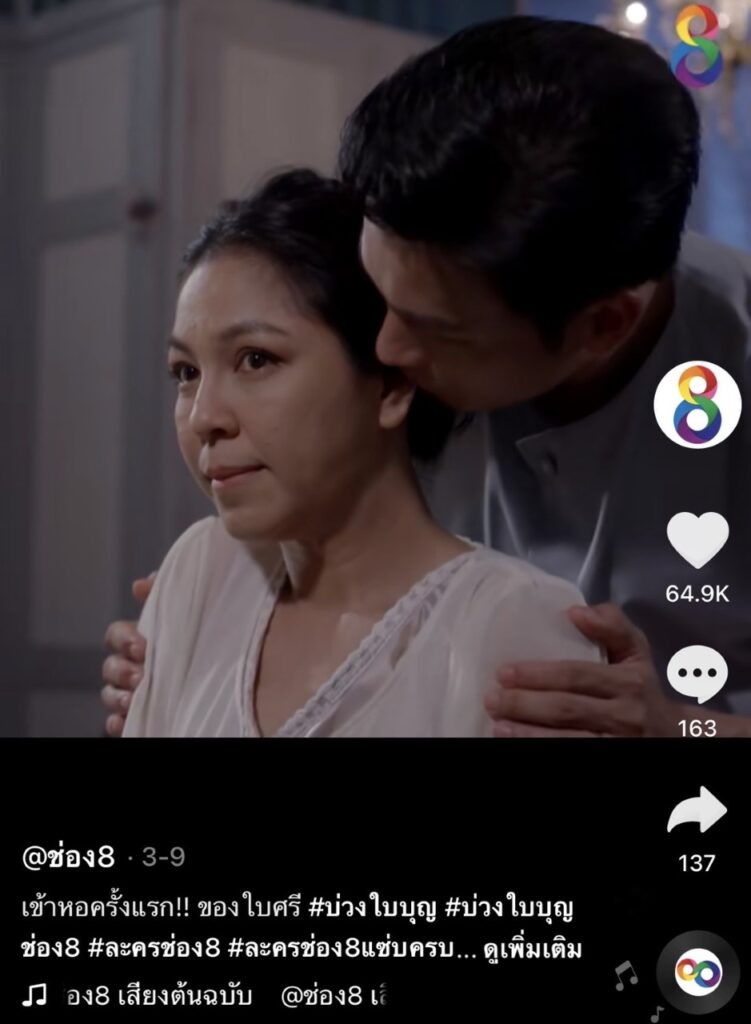Screen dimensions: 751x1024
Task: Open the ช่อง8 เสียงต้นฉบับ sound
Action: (160, 995)
